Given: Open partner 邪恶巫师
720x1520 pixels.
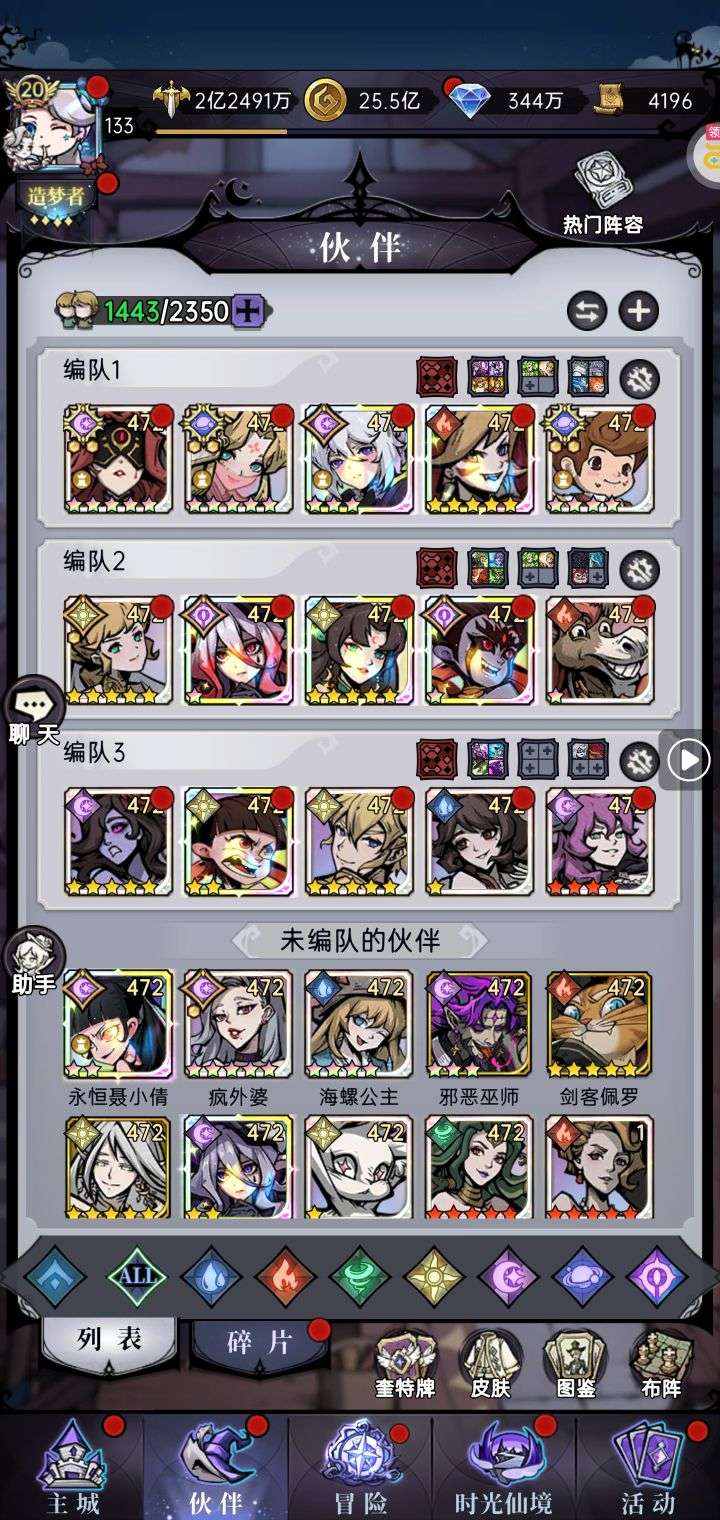Looking at the screenshot, I should pyautogui.click(x=479, y=1025).
